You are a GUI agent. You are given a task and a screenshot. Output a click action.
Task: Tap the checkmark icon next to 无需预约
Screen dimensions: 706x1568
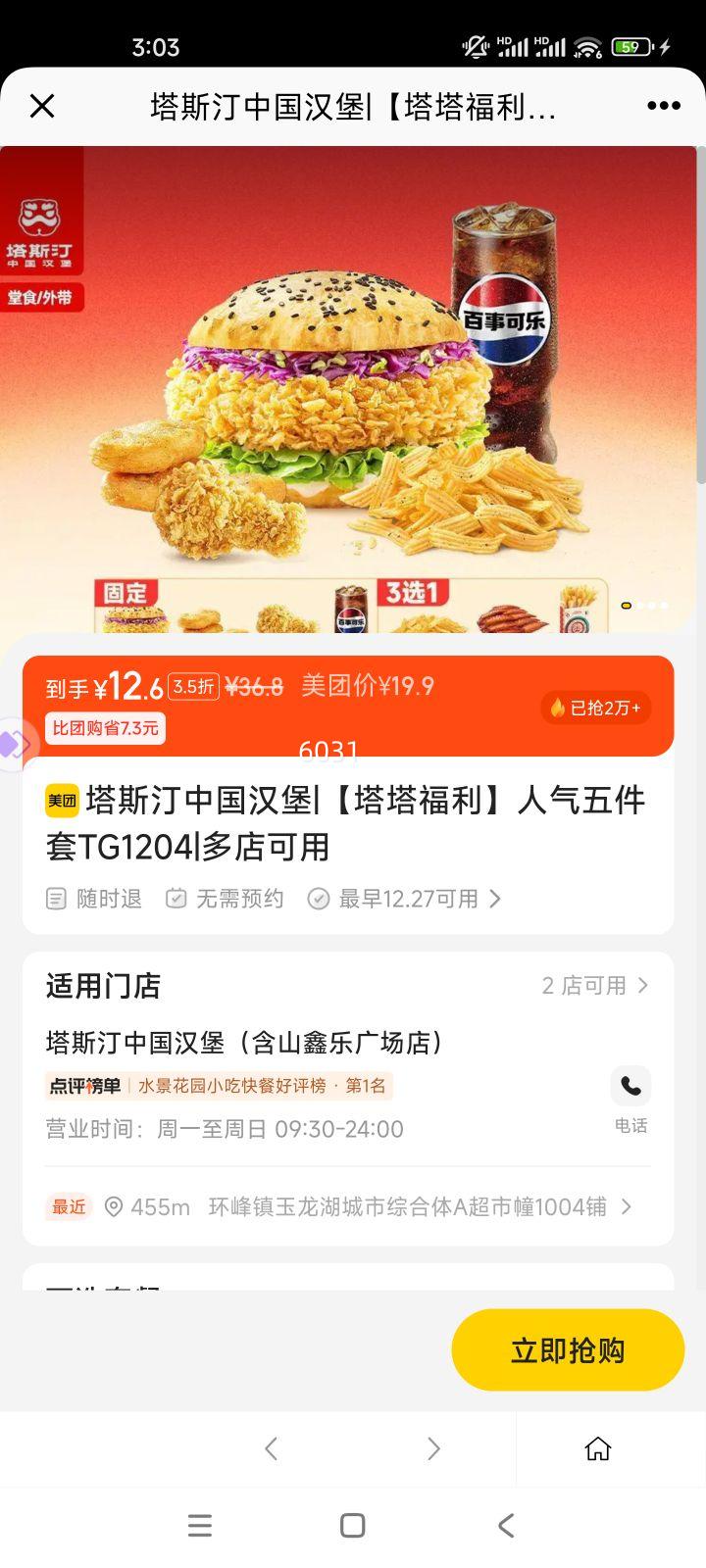click(175, 899)
